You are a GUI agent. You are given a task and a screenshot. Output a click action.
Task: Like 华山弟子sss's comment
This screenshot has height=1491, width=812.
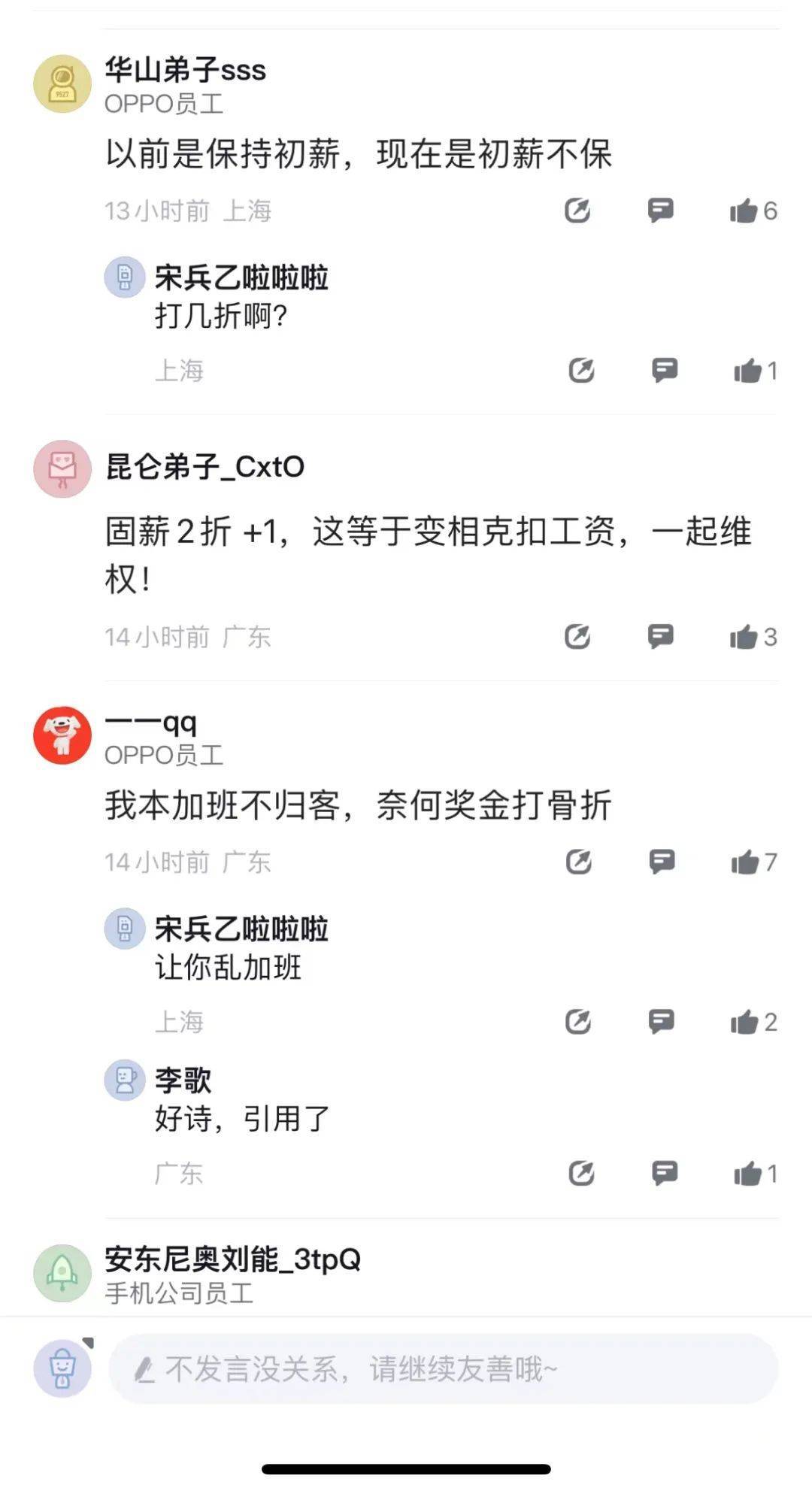[744, 211]
